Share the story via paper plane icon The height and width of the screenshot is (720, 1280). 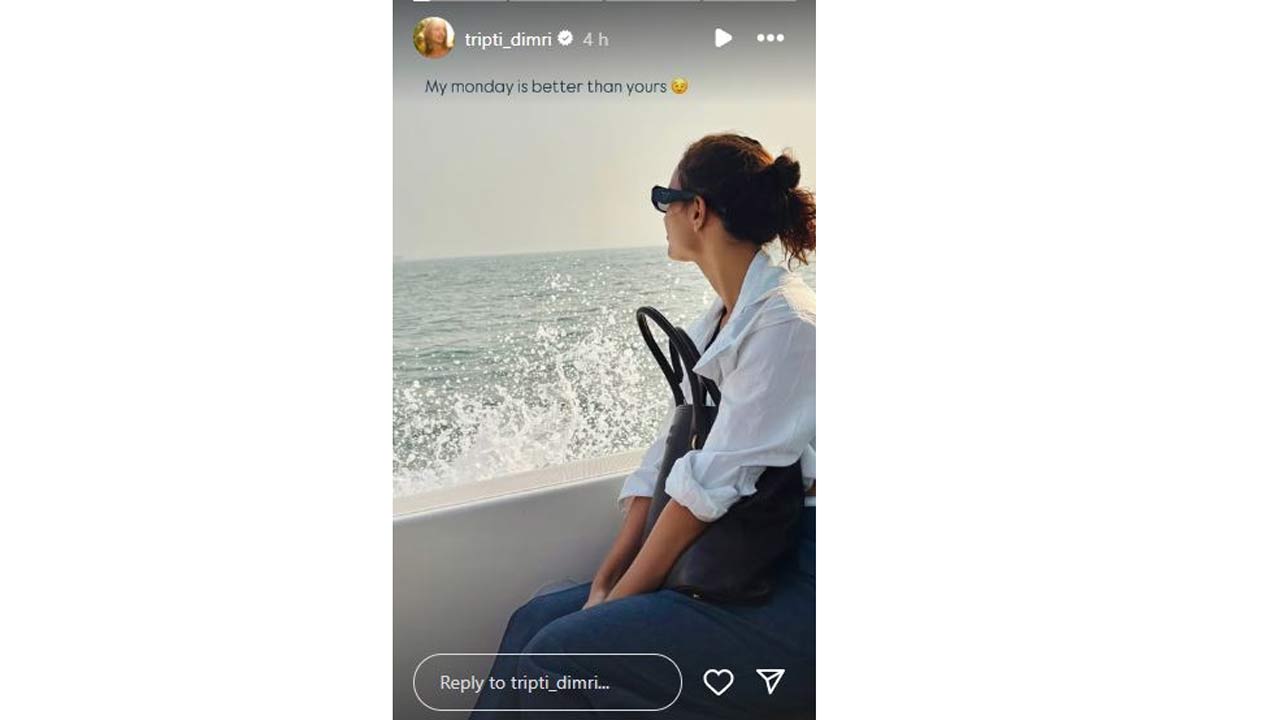pyautogui.click(x=770, y=681)
